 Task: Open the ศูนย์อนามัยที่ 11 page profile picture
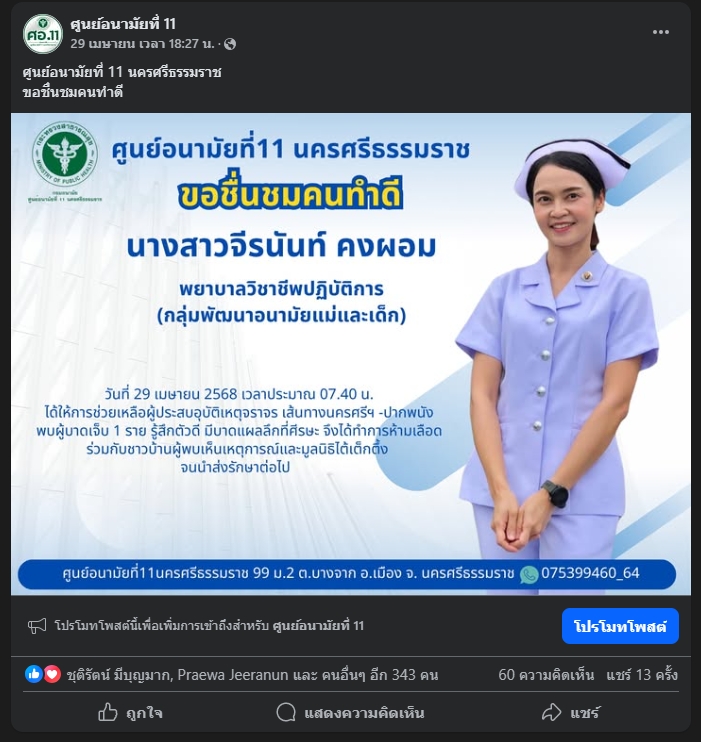[42, 33]
